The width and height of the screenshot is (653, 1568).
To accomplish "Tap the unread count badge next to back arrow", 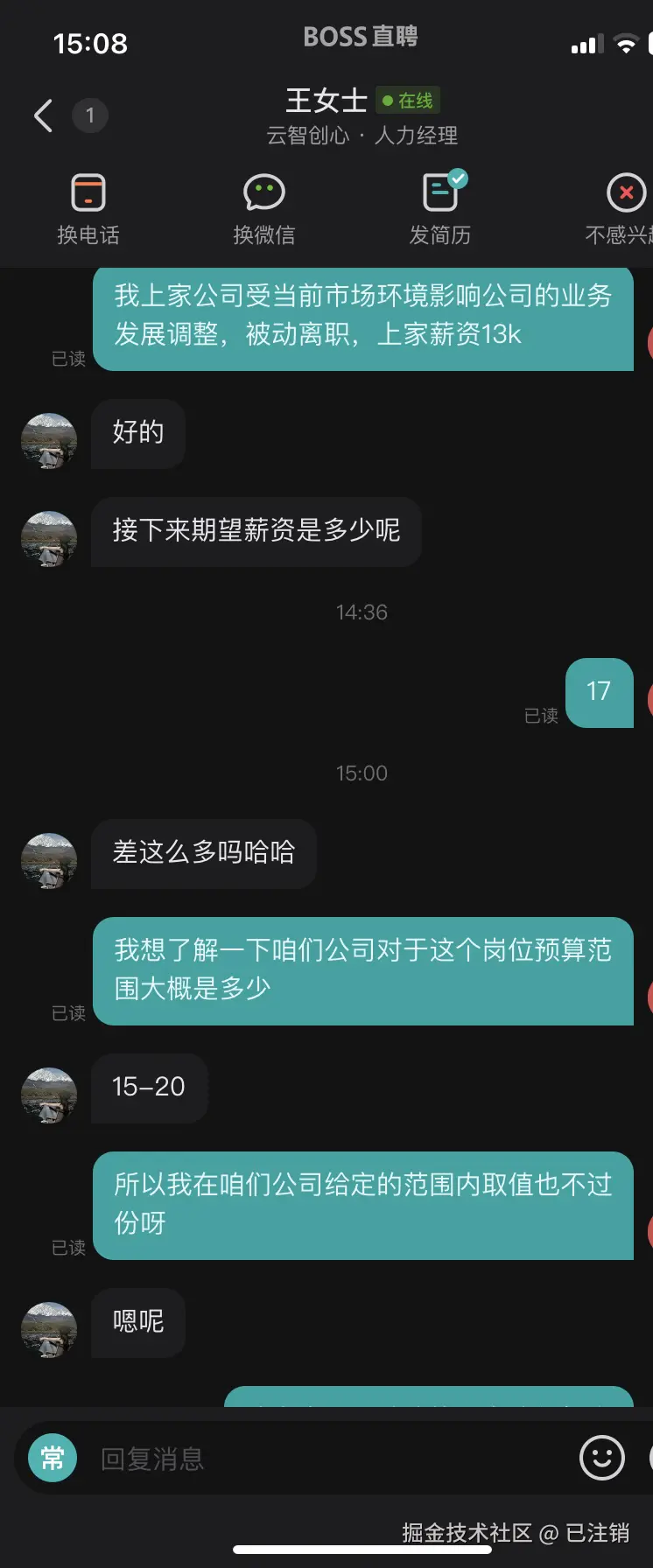I will (90, 115).
